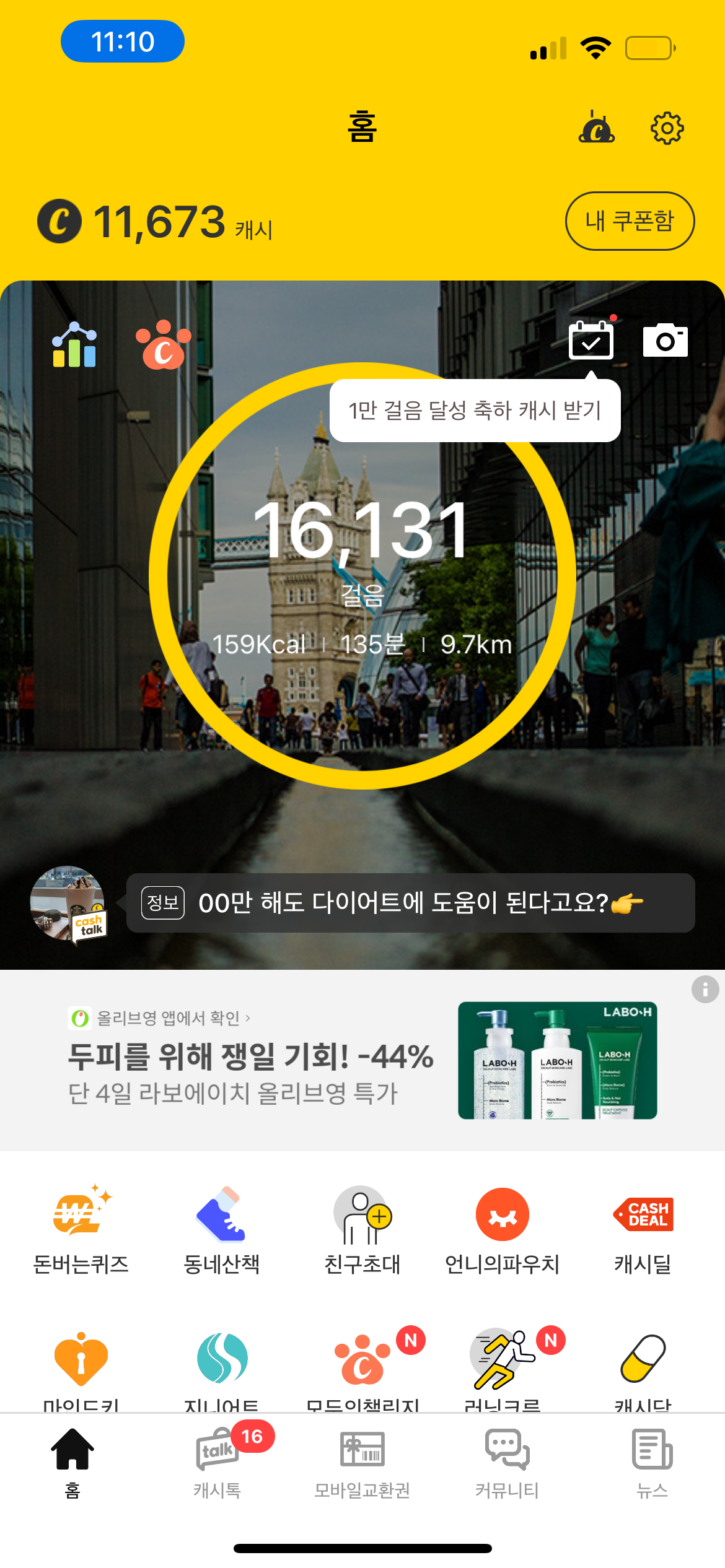View step statistics chart
The width and height of the screenshot is (725, 1568).
point(74,345)
